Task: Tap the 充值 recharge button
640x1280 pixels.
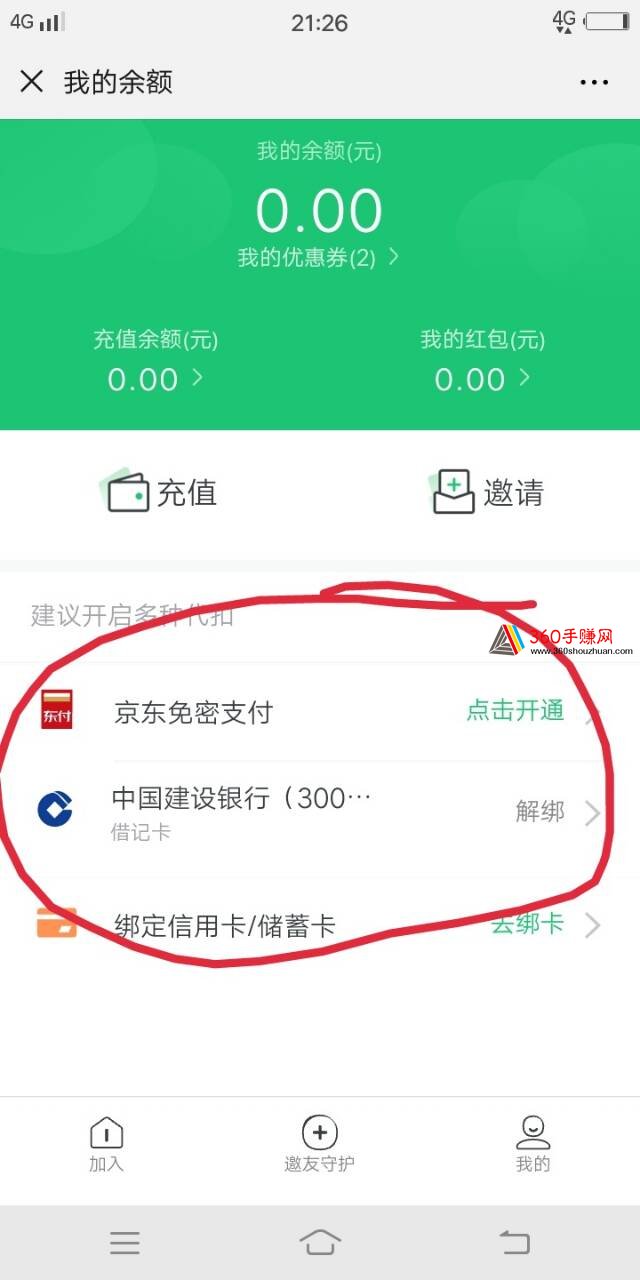Action: click(x=160, y=493)
